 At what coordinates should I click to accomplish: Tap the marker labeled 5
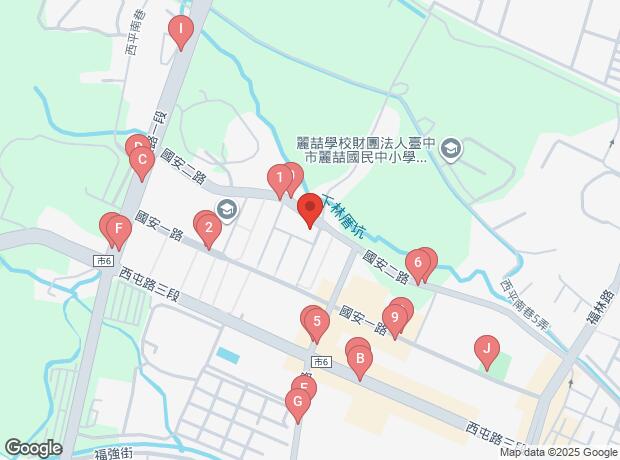click(x=316, y=322)
